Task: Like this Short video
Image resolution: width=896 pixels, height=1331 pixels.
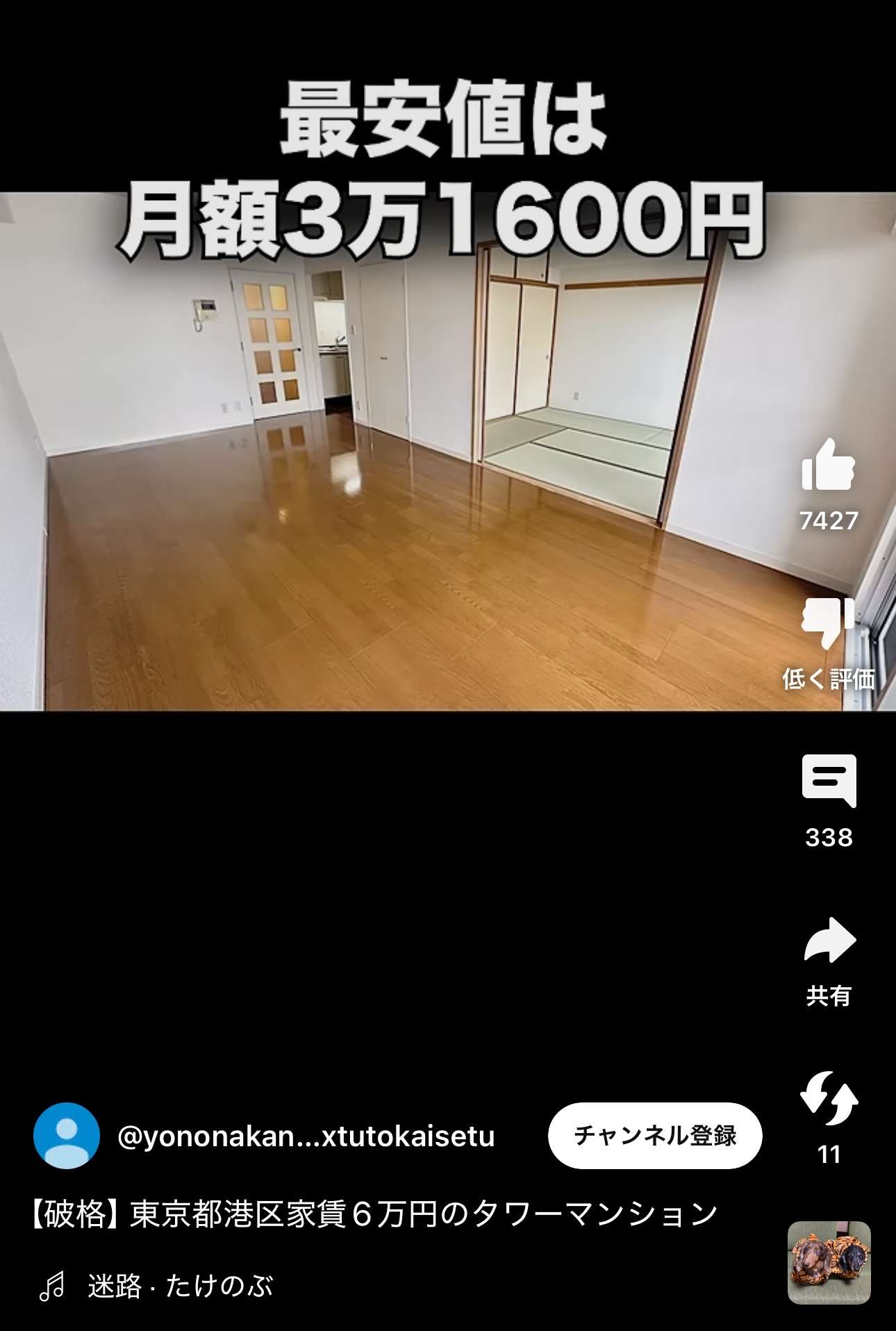Action: coord(828,466)
